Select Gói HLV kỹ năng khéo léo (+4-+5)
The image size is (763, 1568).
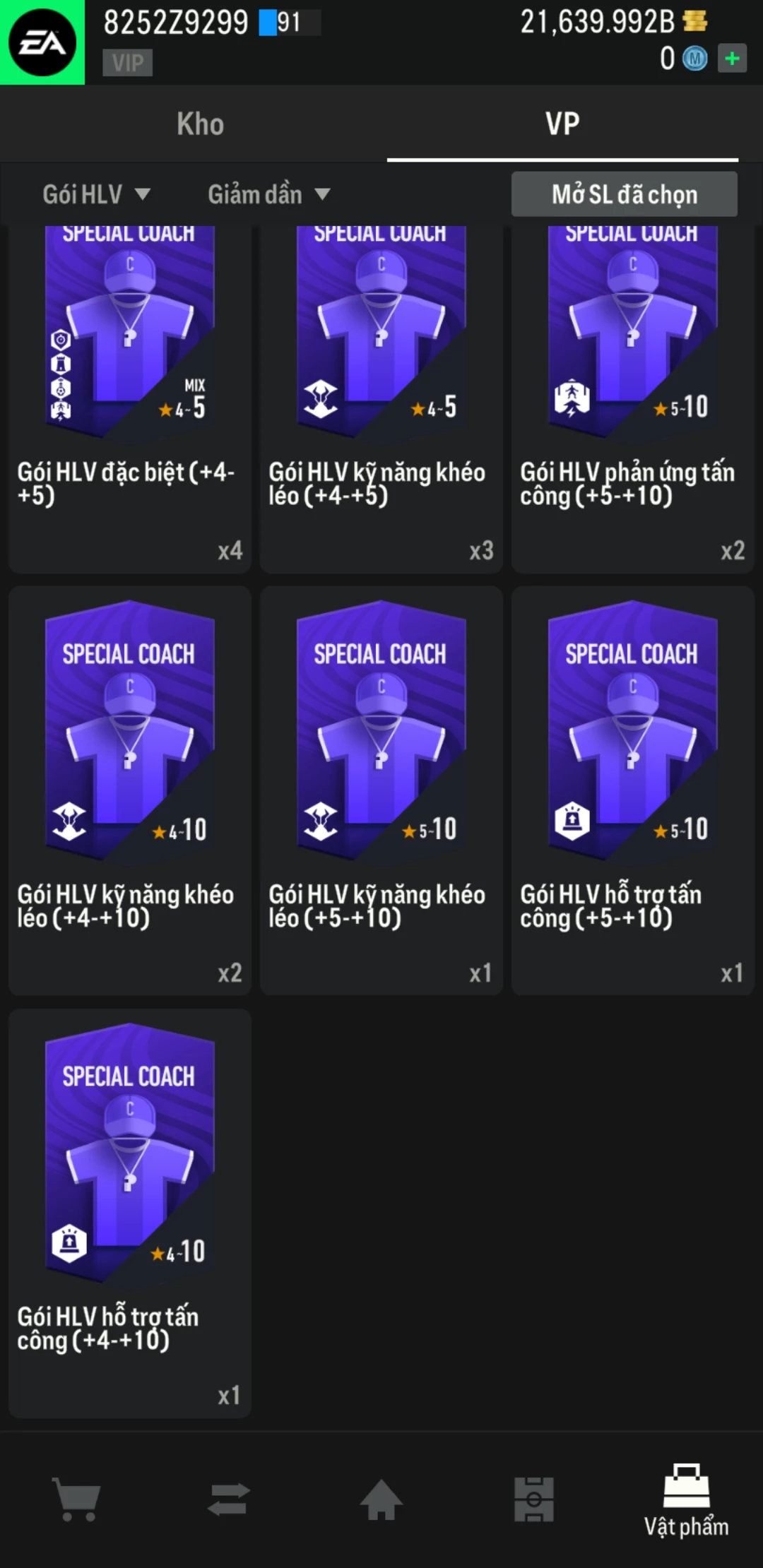tap(381, 396)
